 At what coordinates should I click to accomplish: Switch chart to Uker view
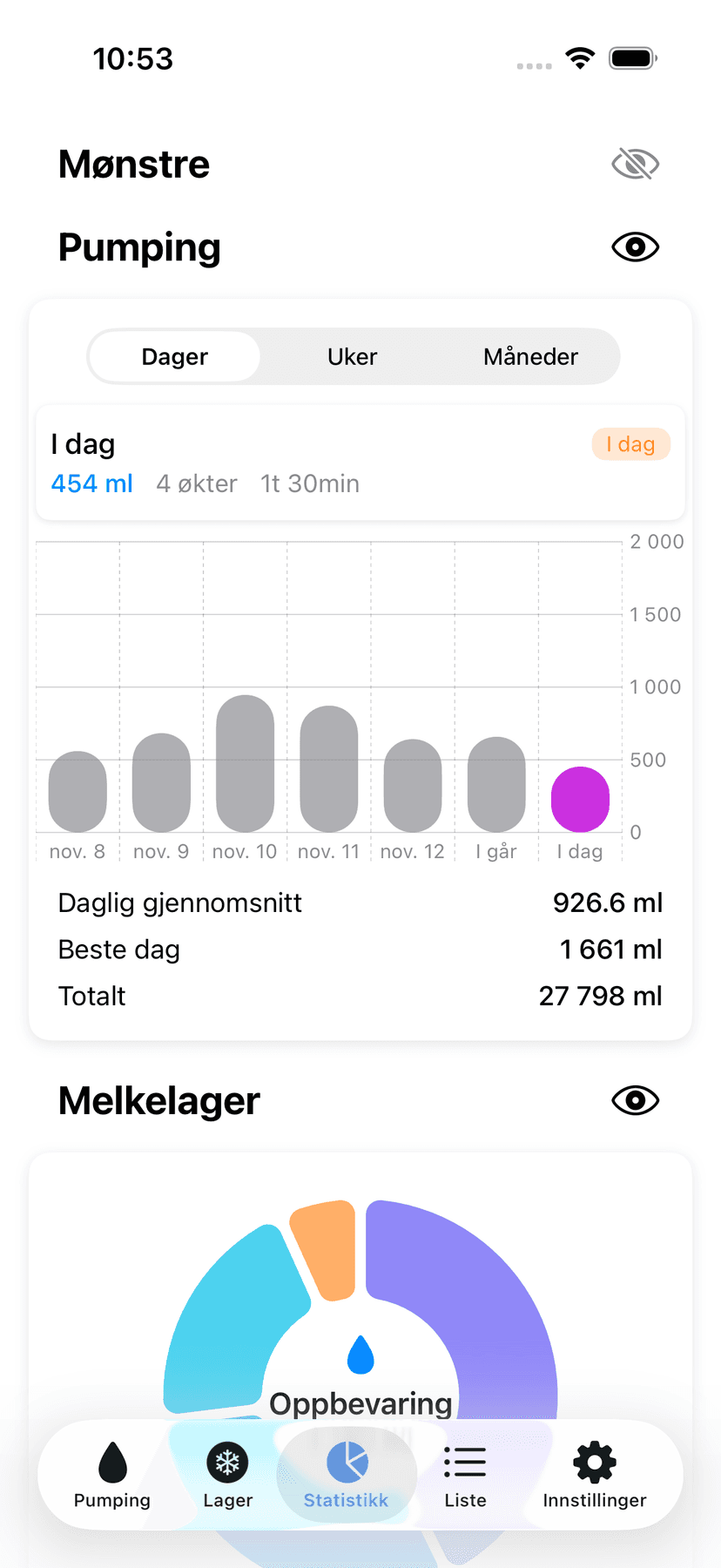352,356
